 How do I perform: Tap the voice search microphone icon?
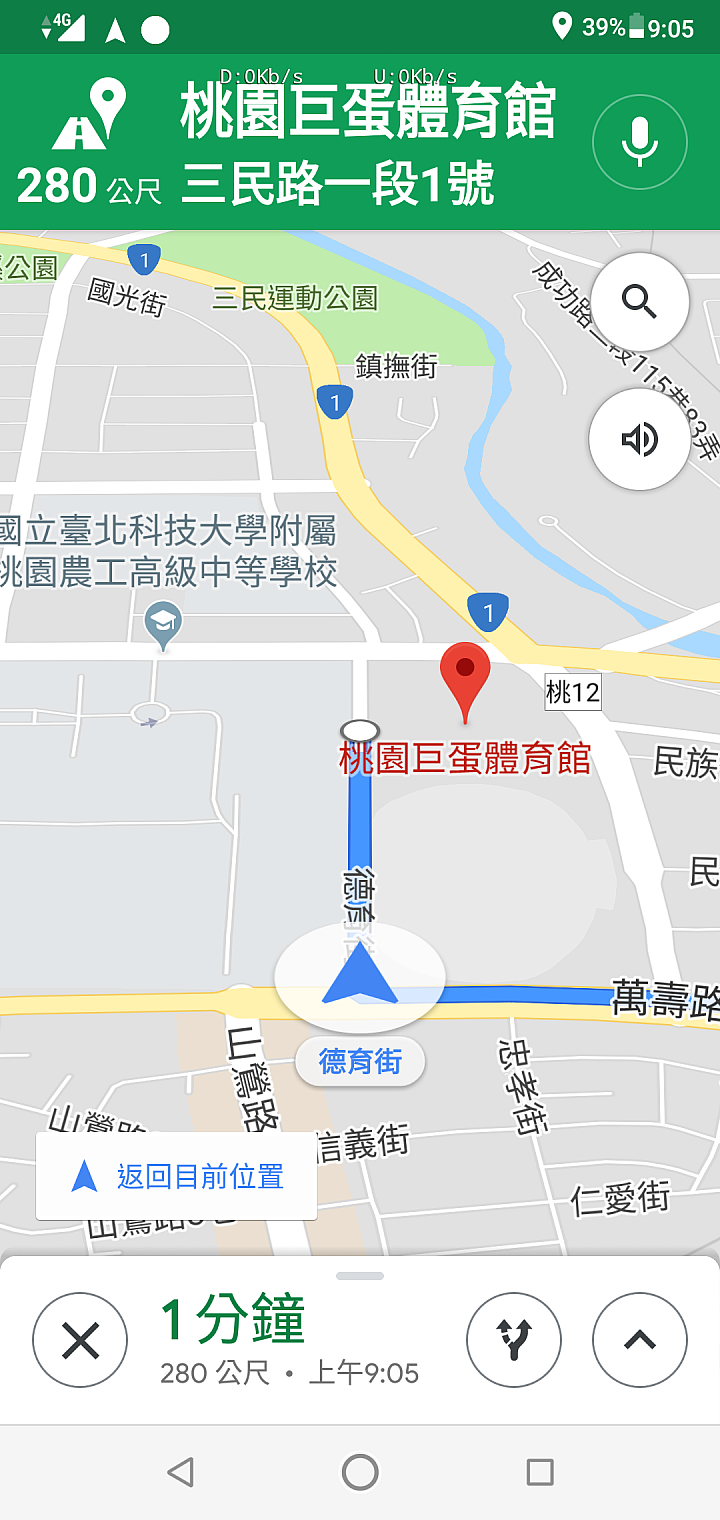[x=638, y=142]
